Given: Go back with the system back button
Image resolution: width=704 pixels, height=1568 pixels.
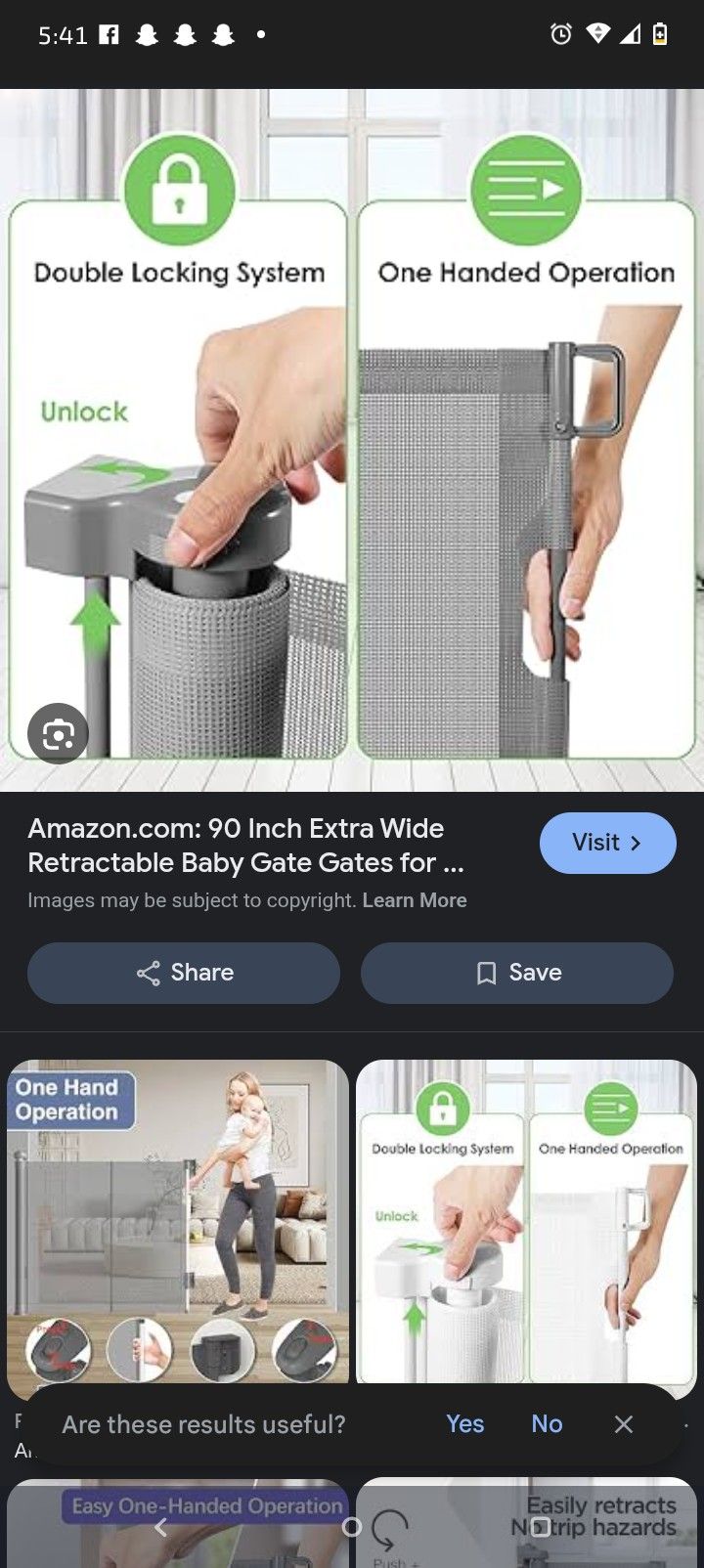Looking at the screenshot, I should pos(161,1527).
